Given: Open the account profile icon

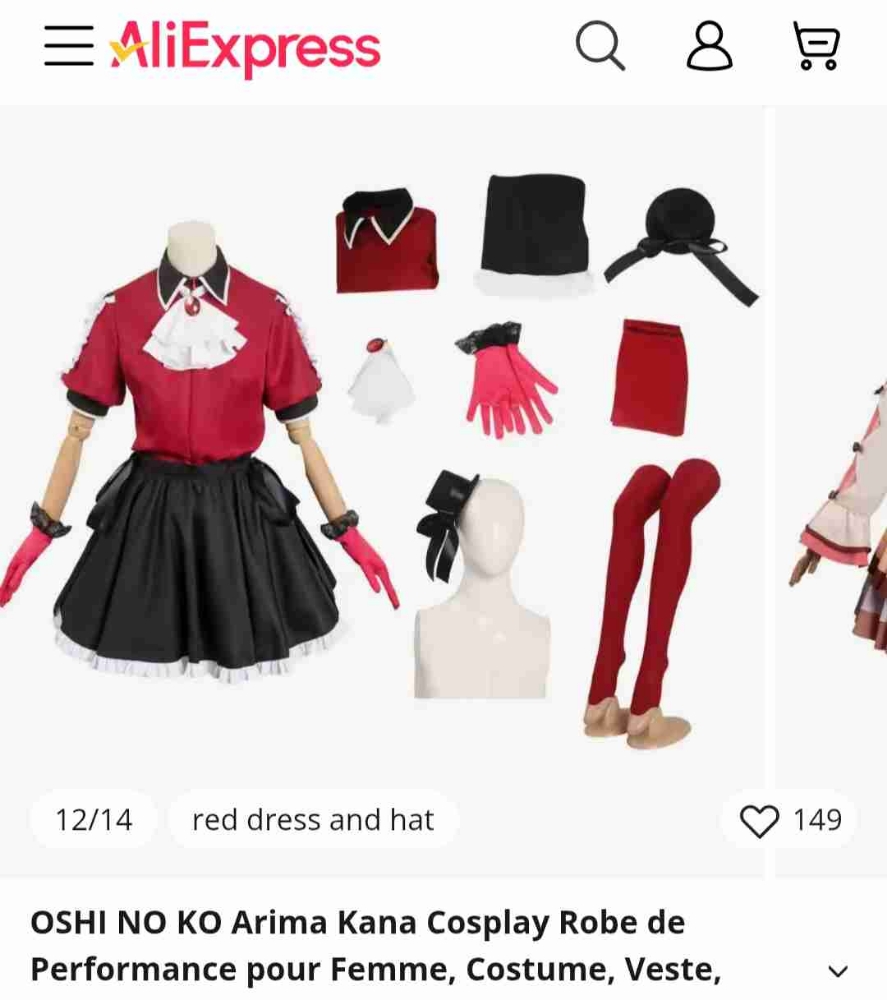Looking at the screenshot, I should (x=709, y=46).
